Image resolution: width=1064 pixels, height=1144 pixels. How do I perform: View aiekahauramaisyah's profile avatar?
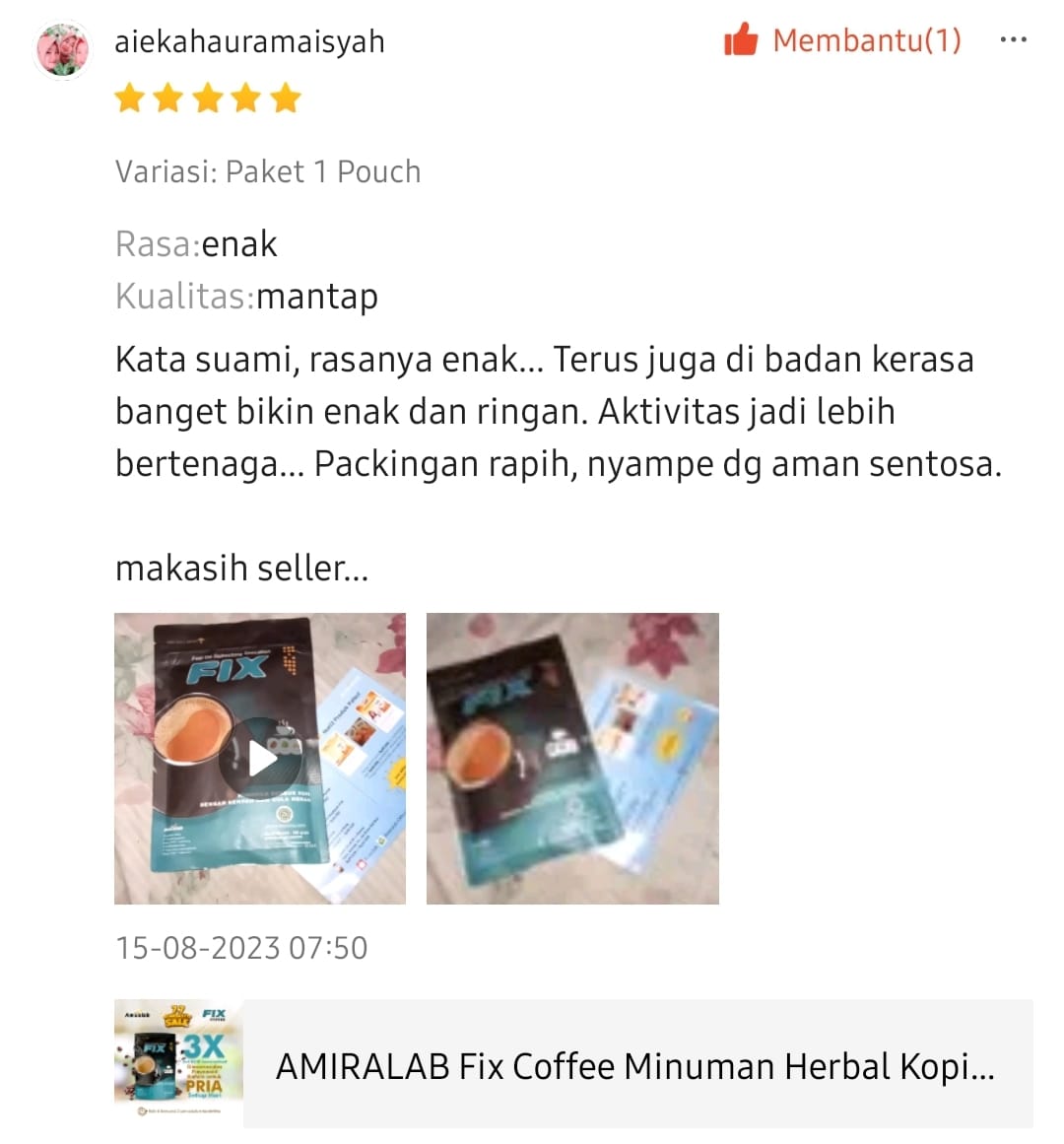click(x=62, y=49)
